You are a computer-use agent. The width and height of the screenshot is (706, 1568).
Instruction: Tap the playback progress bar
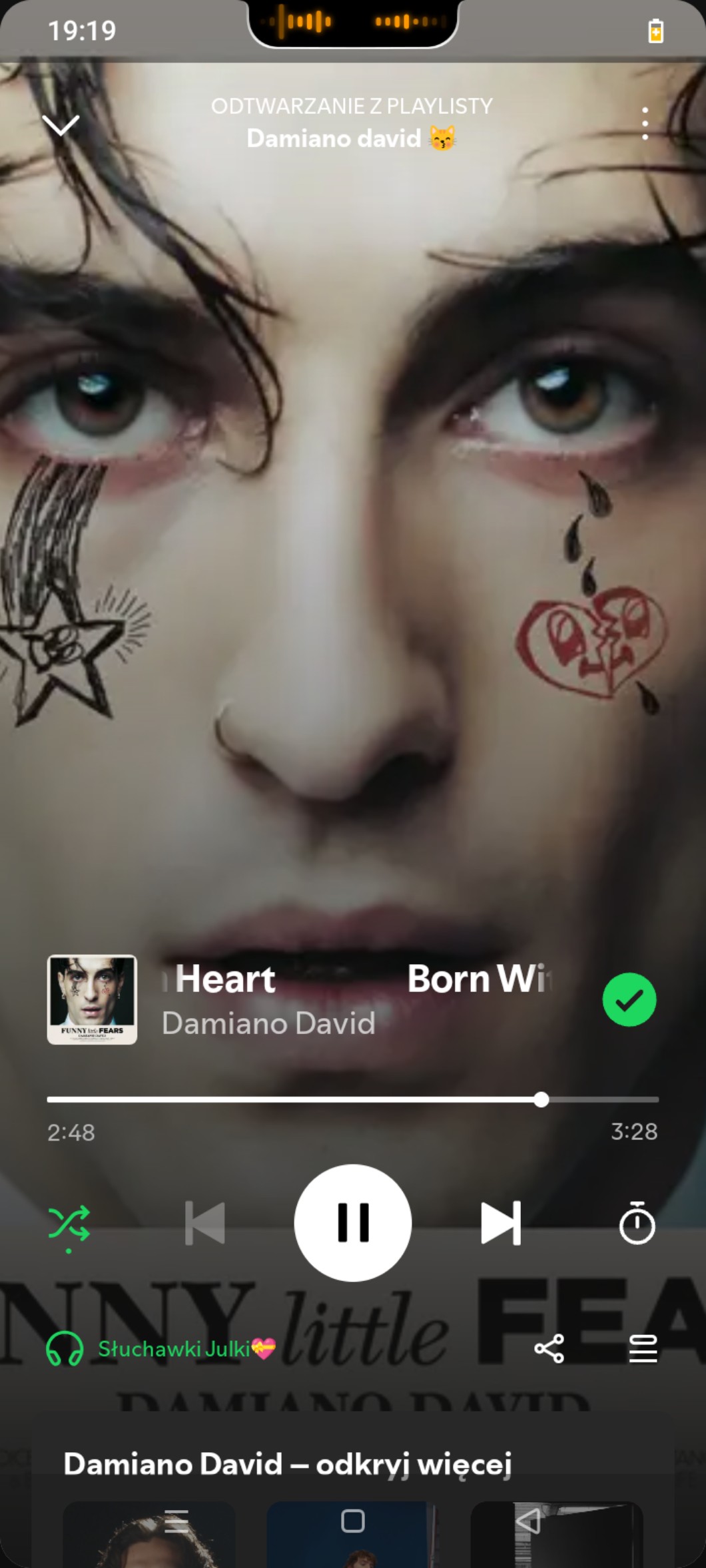pyautogui.click(x=353, y=1099)
